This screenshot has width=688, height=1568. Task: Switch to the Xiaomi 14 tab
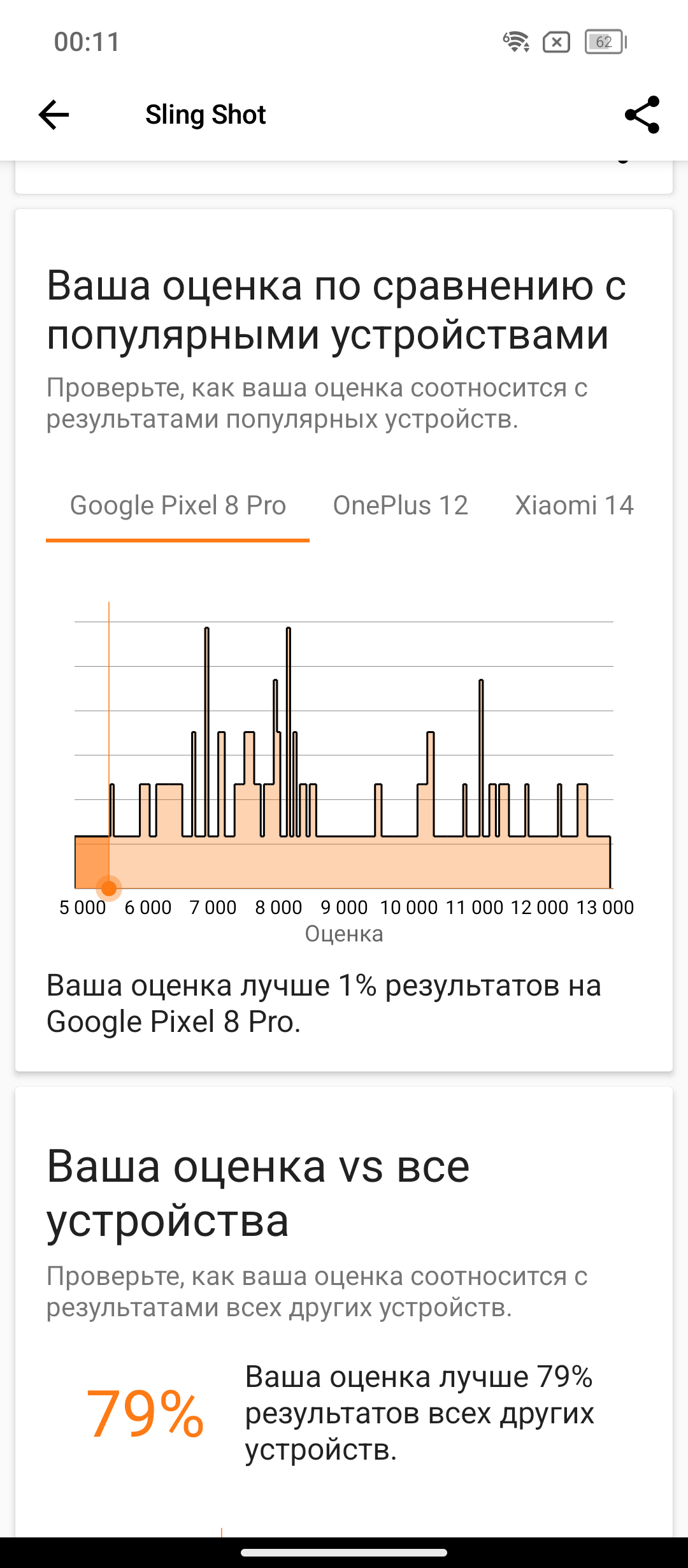574,505
